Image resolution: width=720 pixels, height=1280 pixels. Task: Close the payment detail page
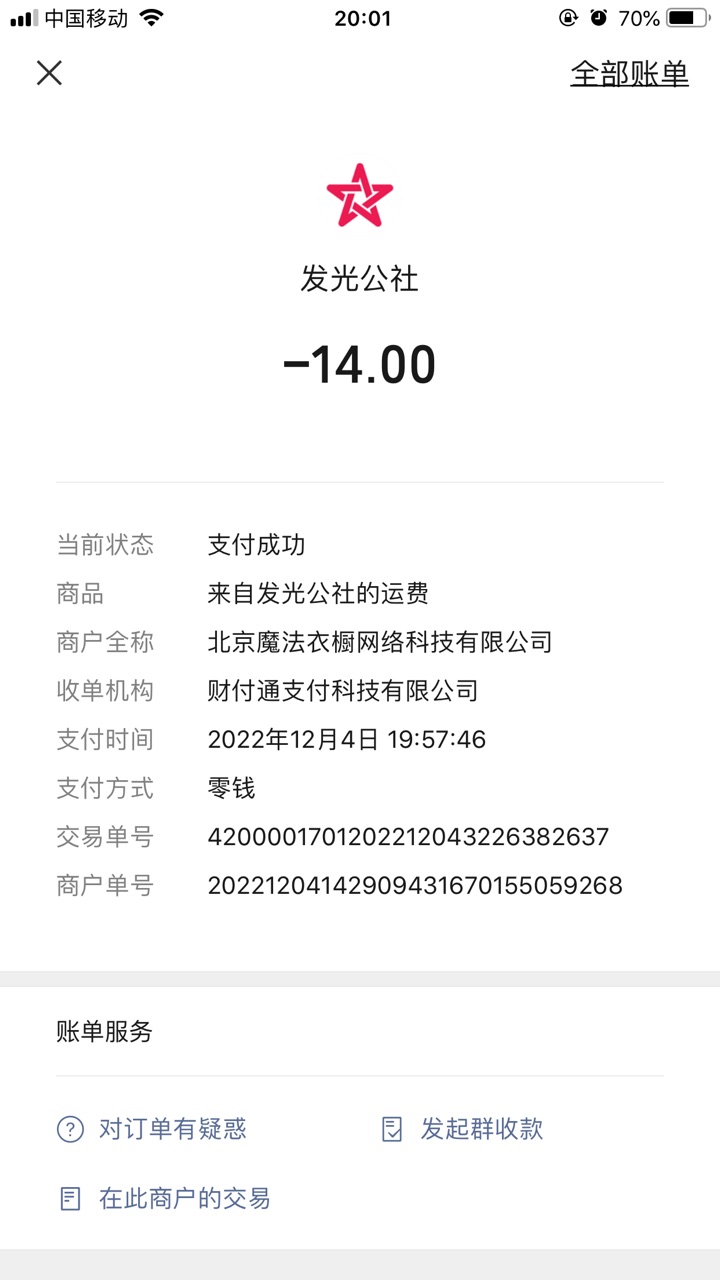coord(49,73)
